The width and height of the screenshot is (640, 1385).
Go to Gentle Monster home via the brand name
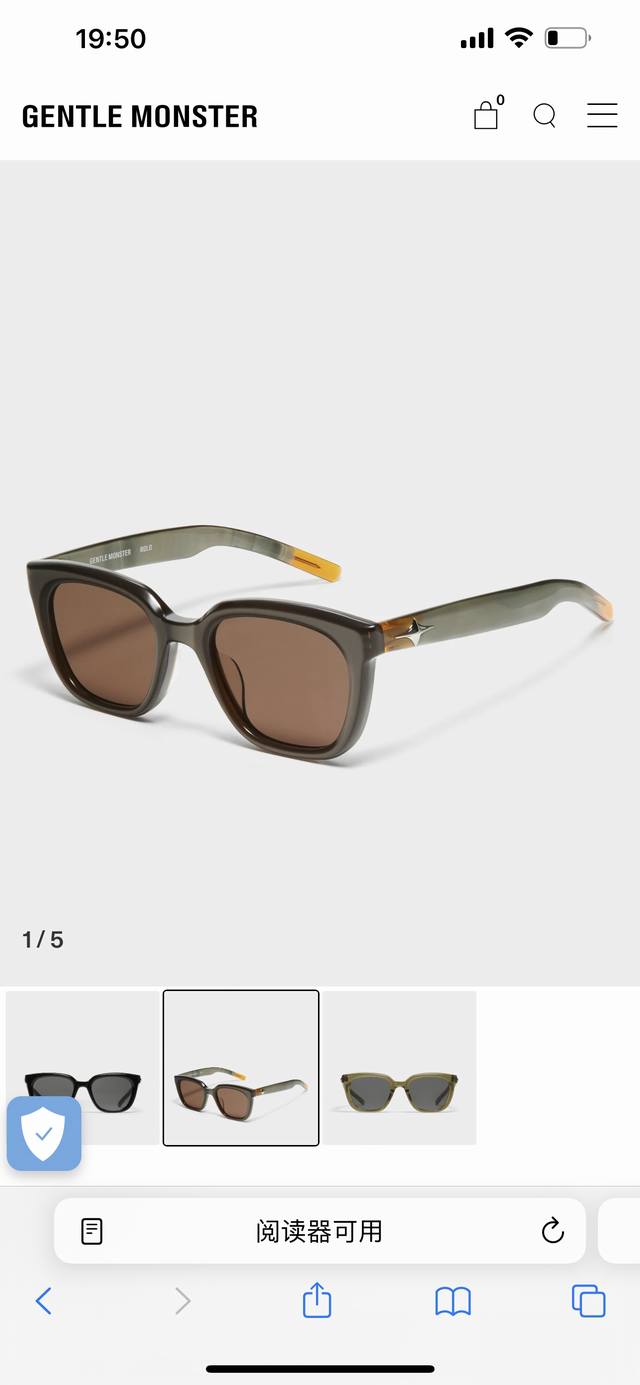(x=140, y=117)
